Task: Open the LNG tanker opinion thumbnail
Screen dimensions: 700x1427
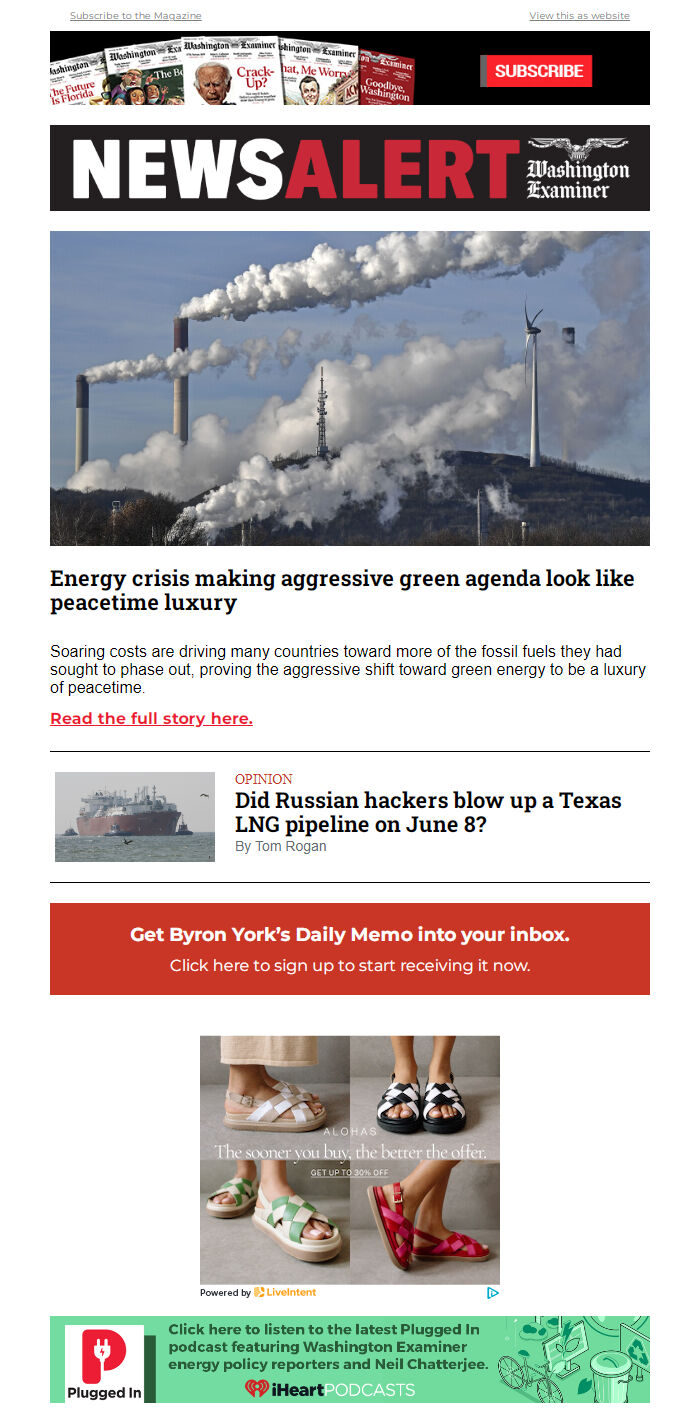Action: click(135, 817)
